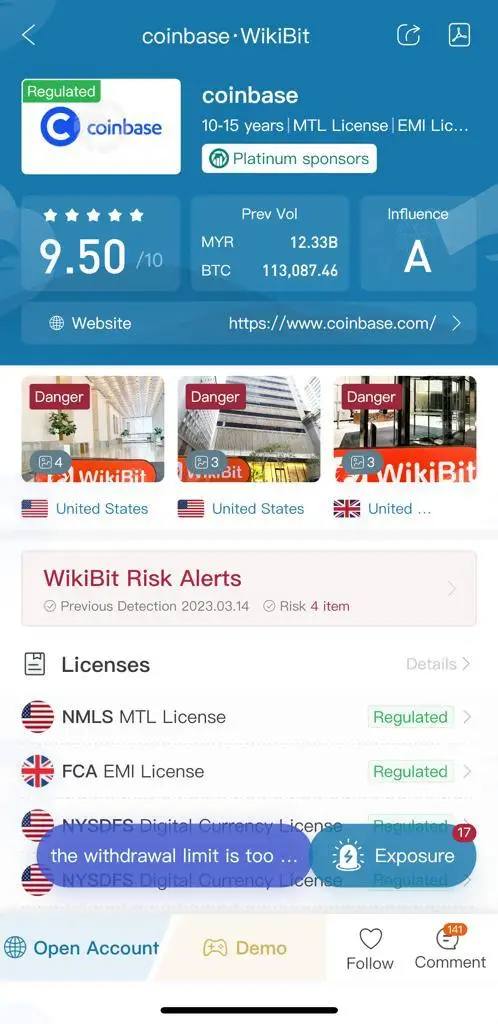Start the Demo
Image resolution: width=498 pixels, height=1024 pixels.
(245, 948)
